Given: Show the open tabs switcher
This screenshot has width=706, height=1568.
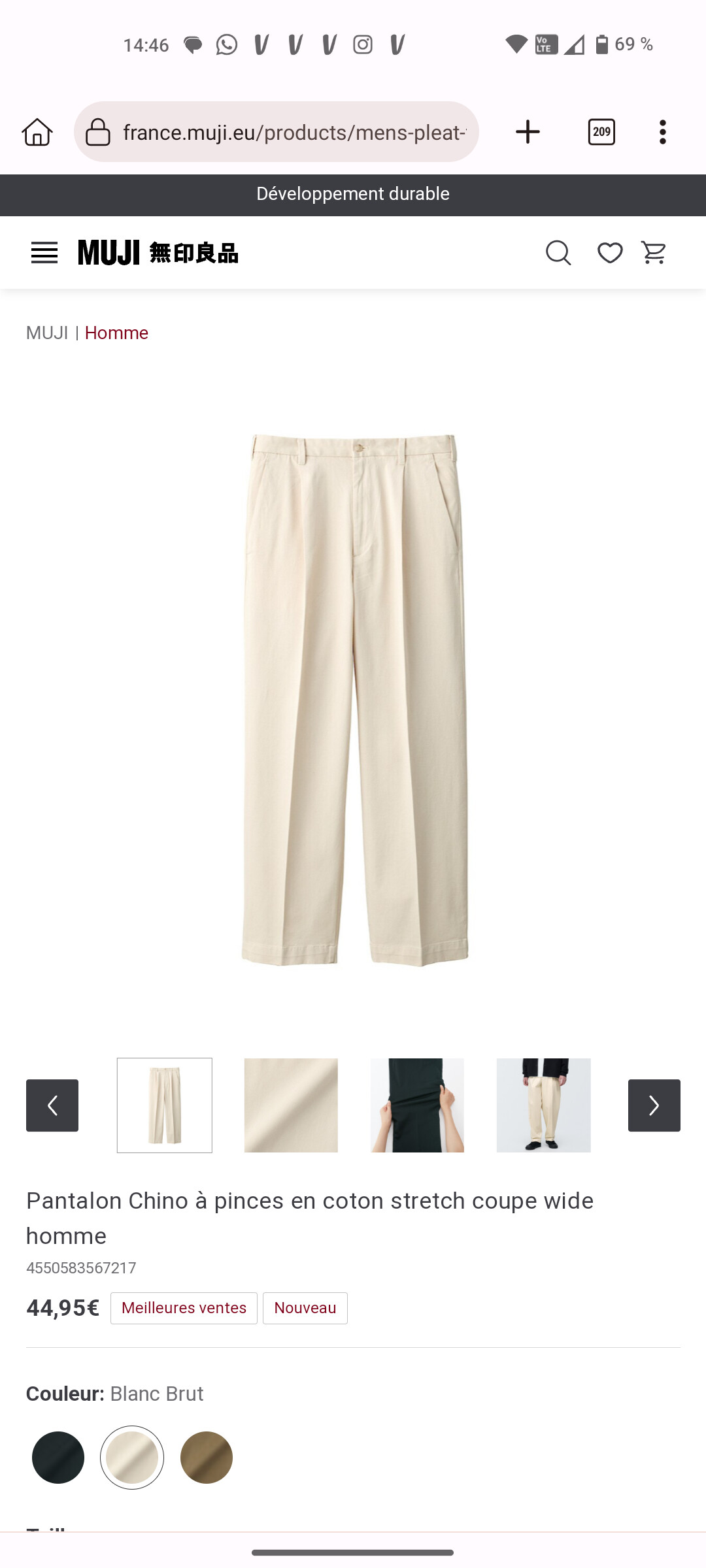Looking at the screenshot, I should [x=601, y=132].
